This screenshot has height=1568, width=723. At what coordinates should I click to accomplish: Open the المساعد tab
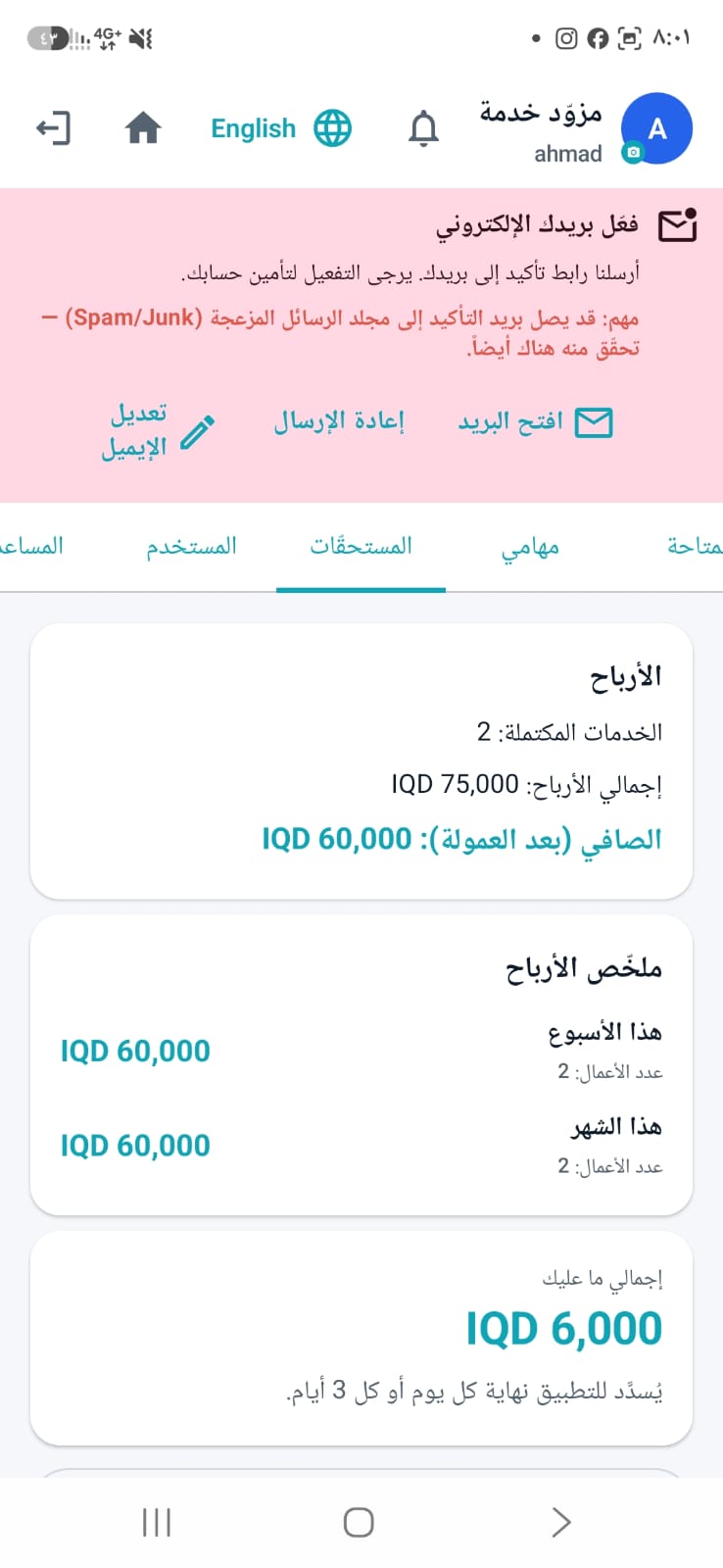point(30,547)
